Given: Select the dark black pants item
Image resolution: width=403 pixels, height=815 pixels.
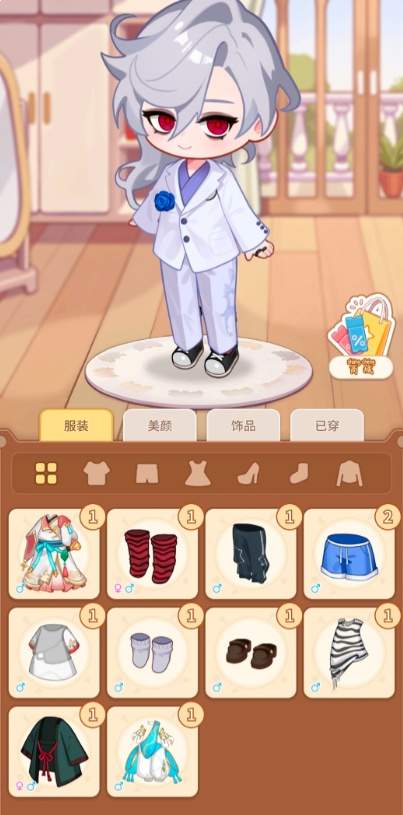Looking at the screenshot, I should click(x=251, y=554).
